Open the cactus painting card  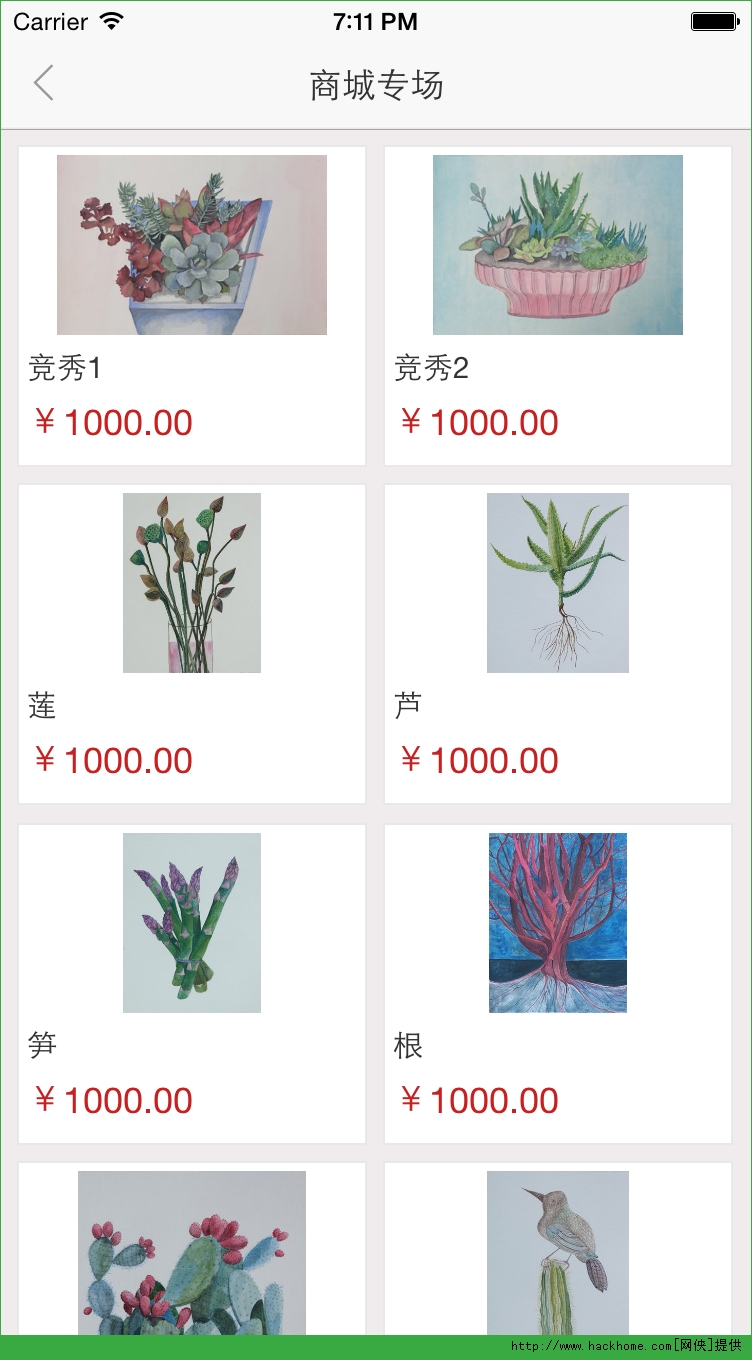pyautogui.click(x=192, y=1250)
